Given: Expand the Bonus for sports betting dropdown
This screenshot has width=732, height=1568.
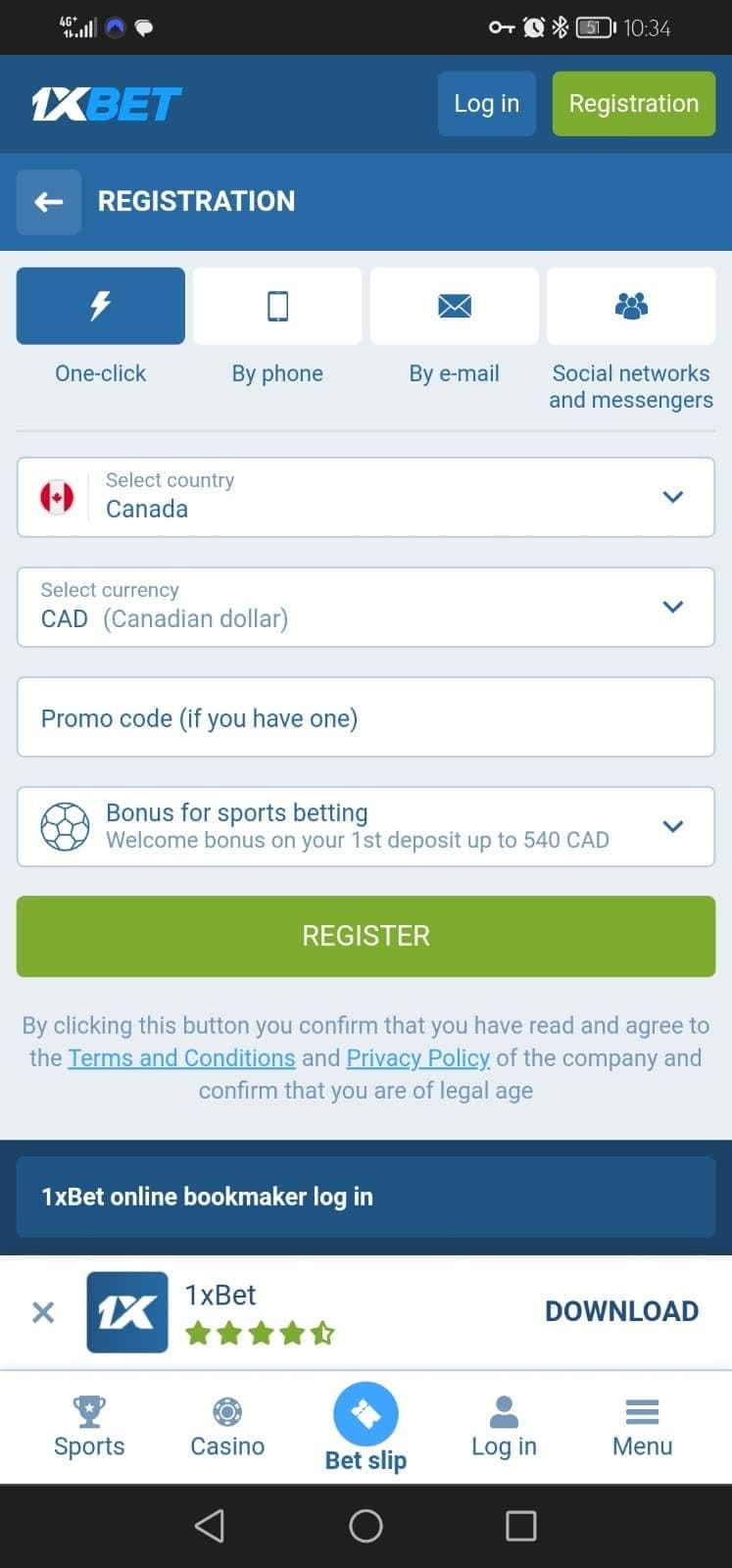Looking at the screenshot, I should tap(673, 826).
